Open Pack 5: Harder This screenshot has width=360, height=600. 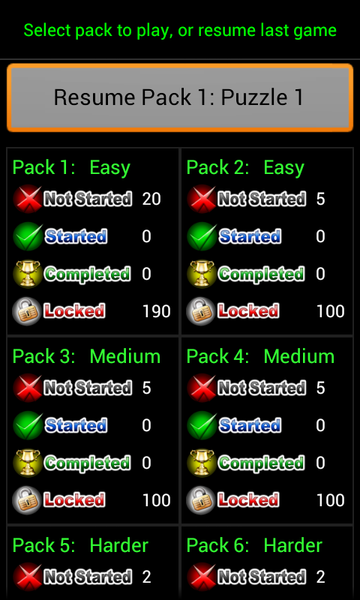(x=93, y=562)
